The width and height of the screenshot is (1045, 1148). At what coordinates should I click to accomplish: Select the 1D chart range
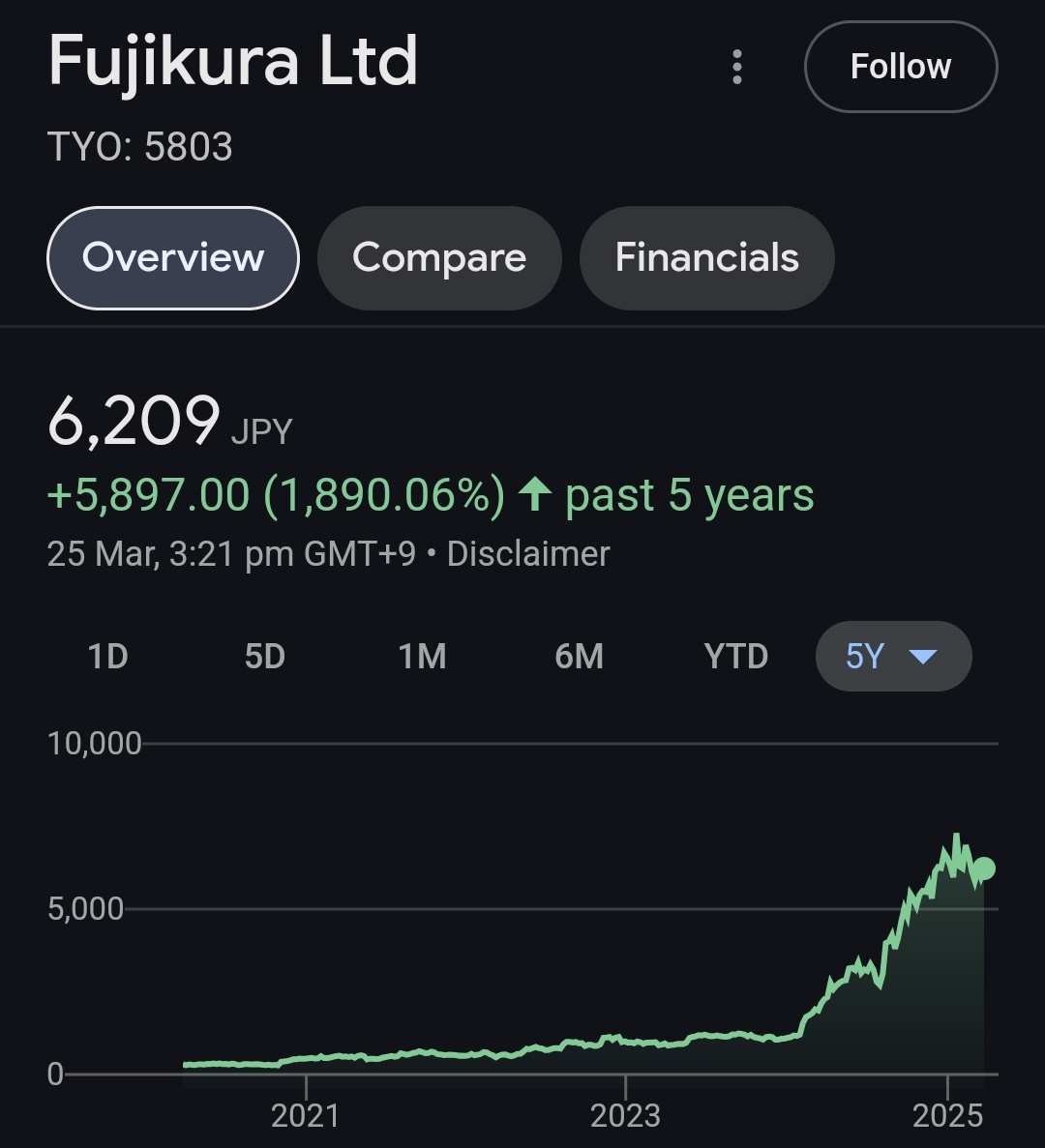click(107, 657)
